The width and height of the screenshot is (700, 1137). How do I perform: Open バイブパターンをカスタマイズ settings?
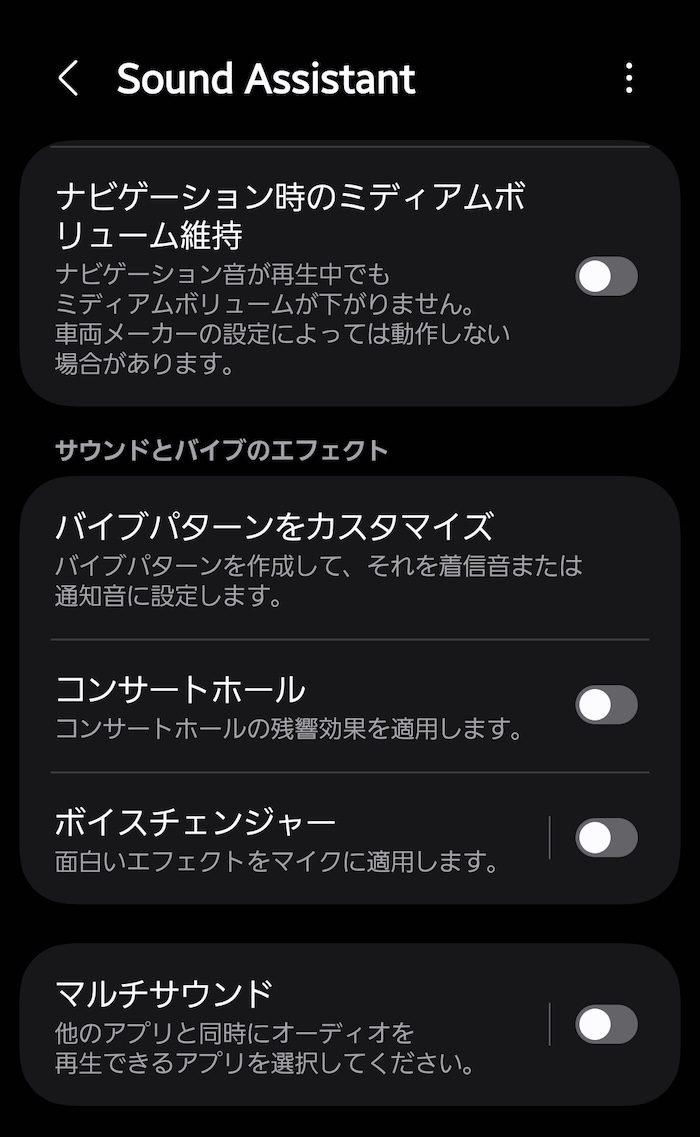(300, 558)
